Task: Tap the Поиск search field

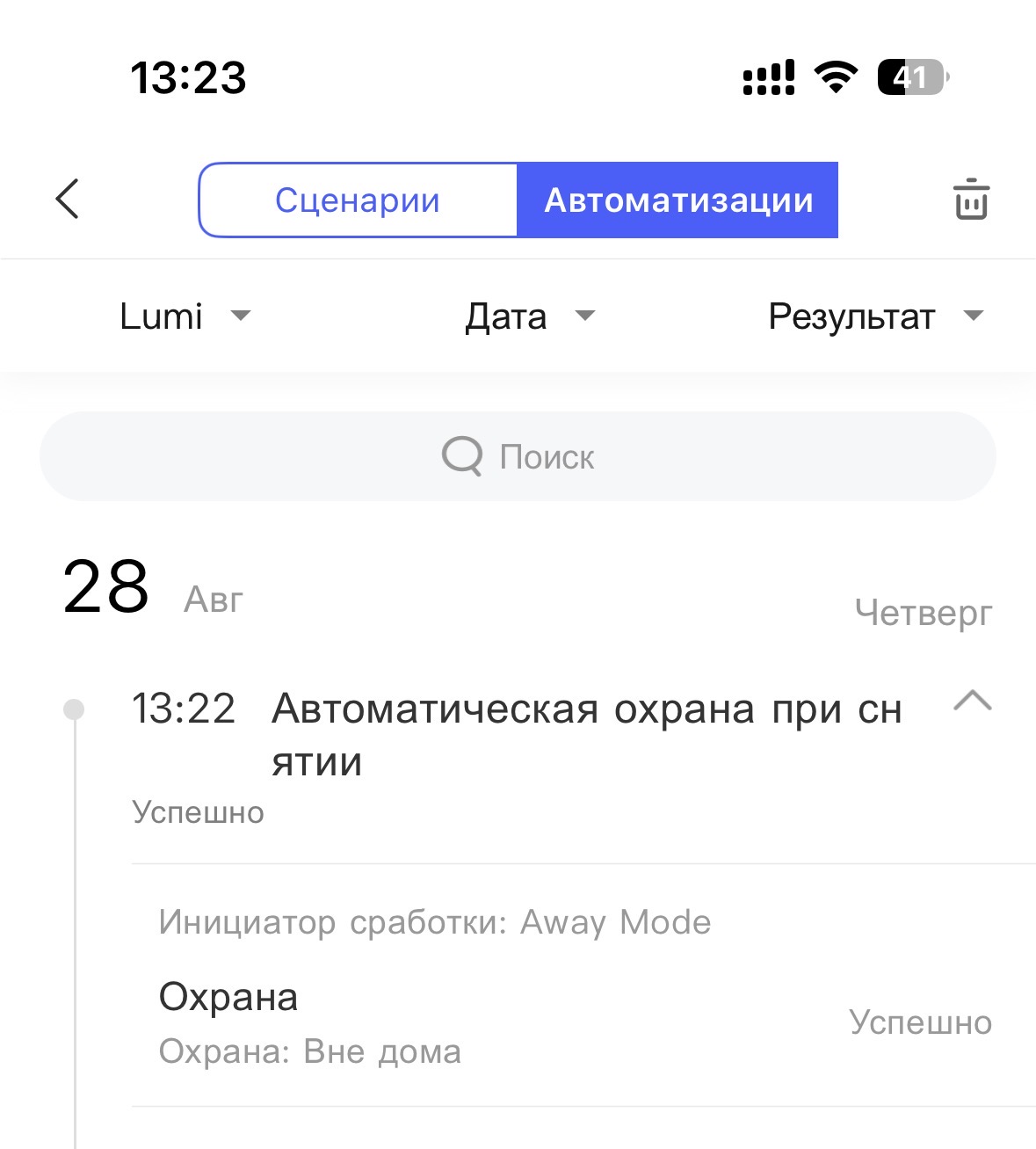Action: (x=518, y=456)
